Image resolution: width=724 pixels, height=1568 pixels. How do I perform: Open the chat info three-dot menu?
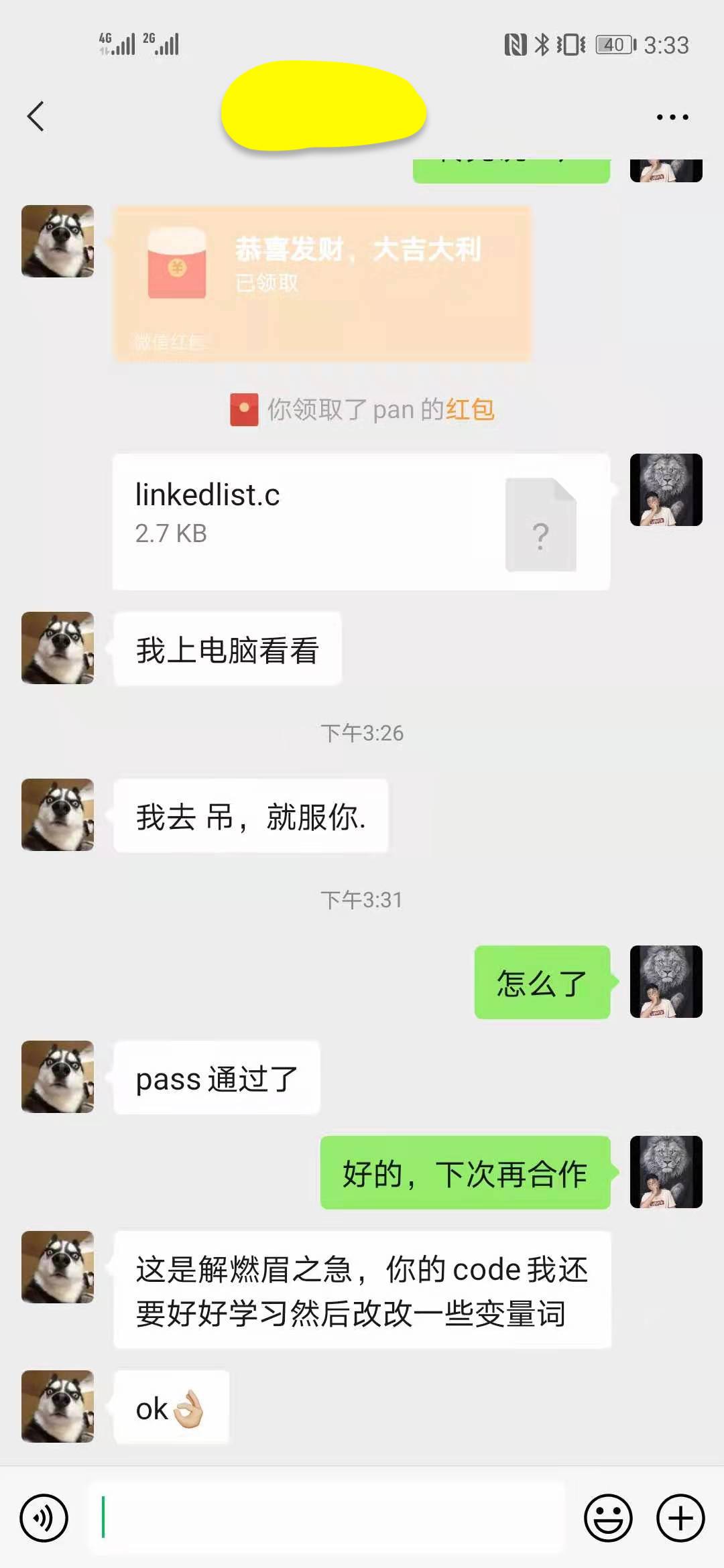click(x=672, y=117)
